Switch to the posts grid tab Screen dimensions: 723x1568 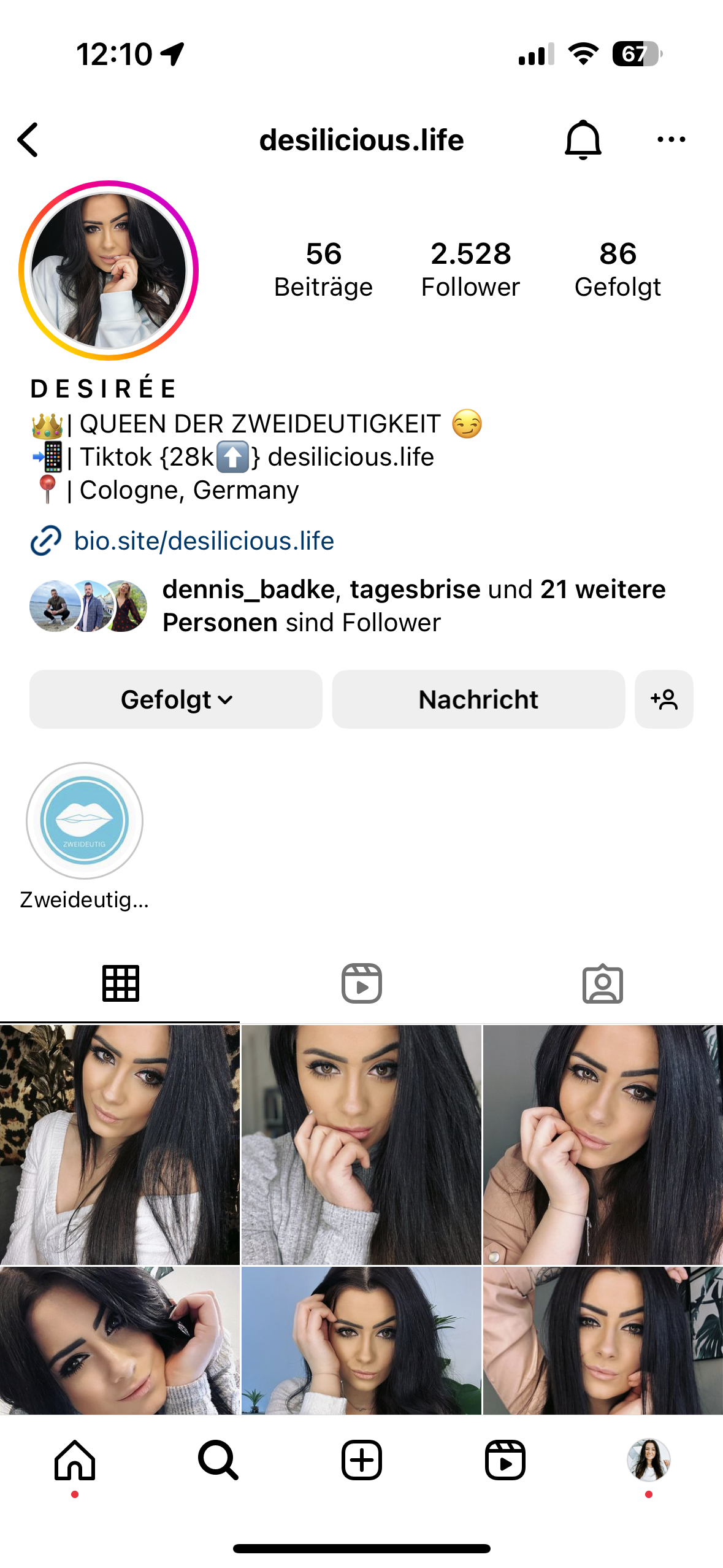(x=120, y=983)
